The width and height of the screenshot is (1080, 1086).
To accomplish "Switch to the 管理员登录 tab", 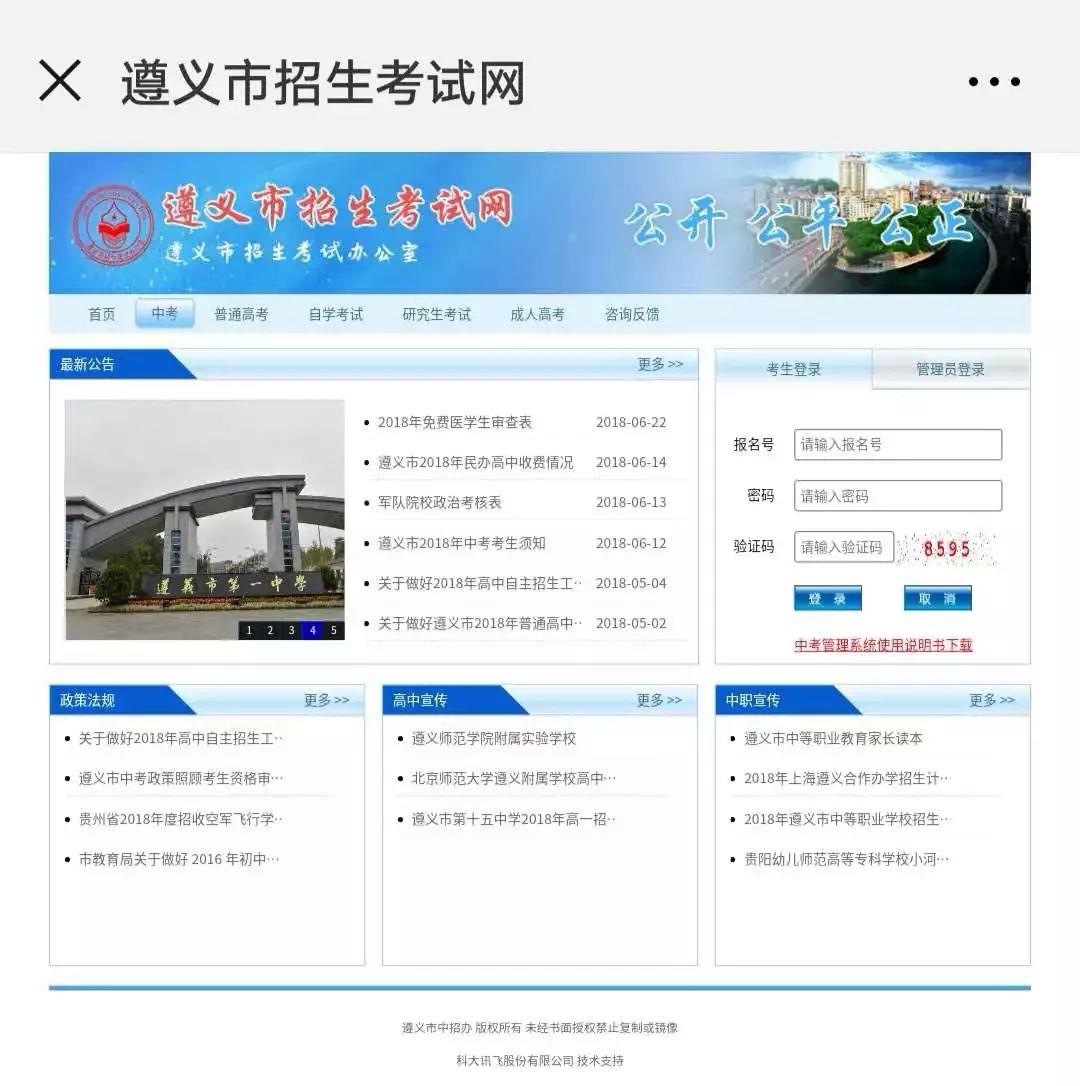I will click(x=950, y=369).
